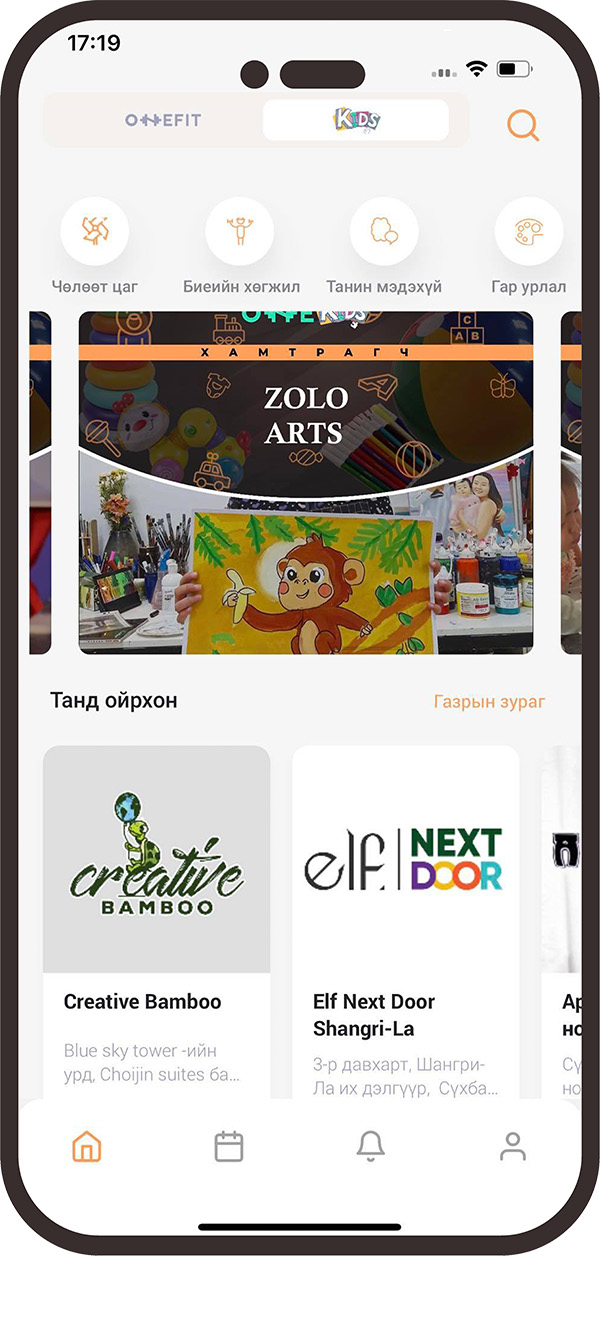Select the Kids segment

356,120
